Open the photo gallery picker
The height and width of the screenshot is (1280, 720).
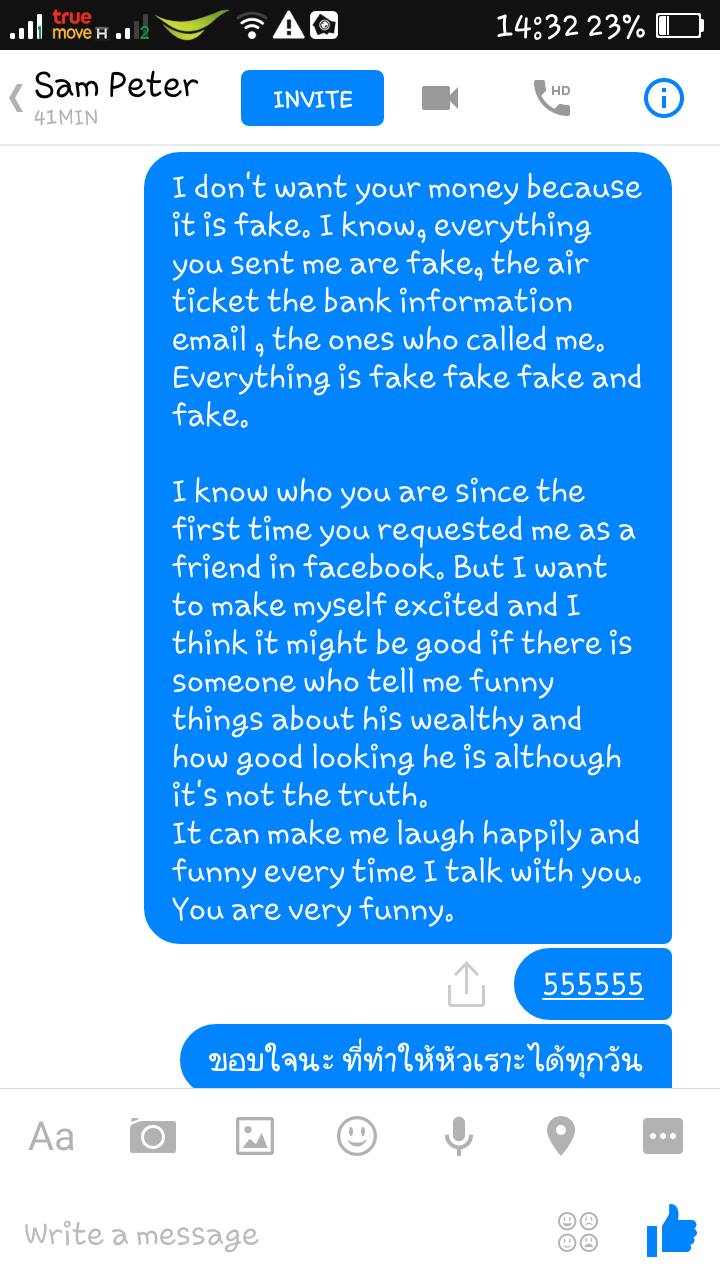[255, 1136]
